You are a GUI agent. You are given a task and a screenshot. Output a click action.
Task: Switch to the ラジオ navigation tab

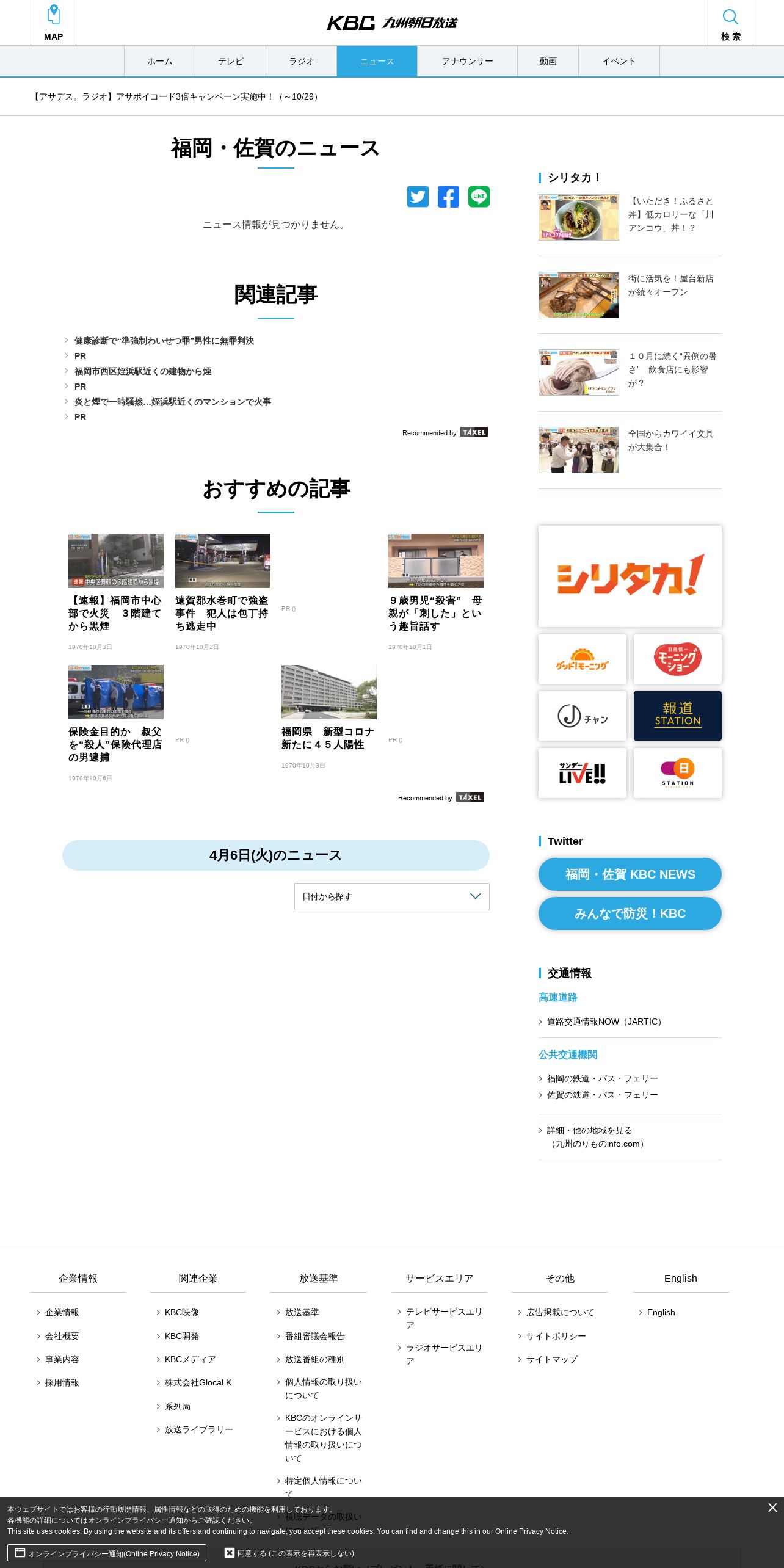(302, 61)
